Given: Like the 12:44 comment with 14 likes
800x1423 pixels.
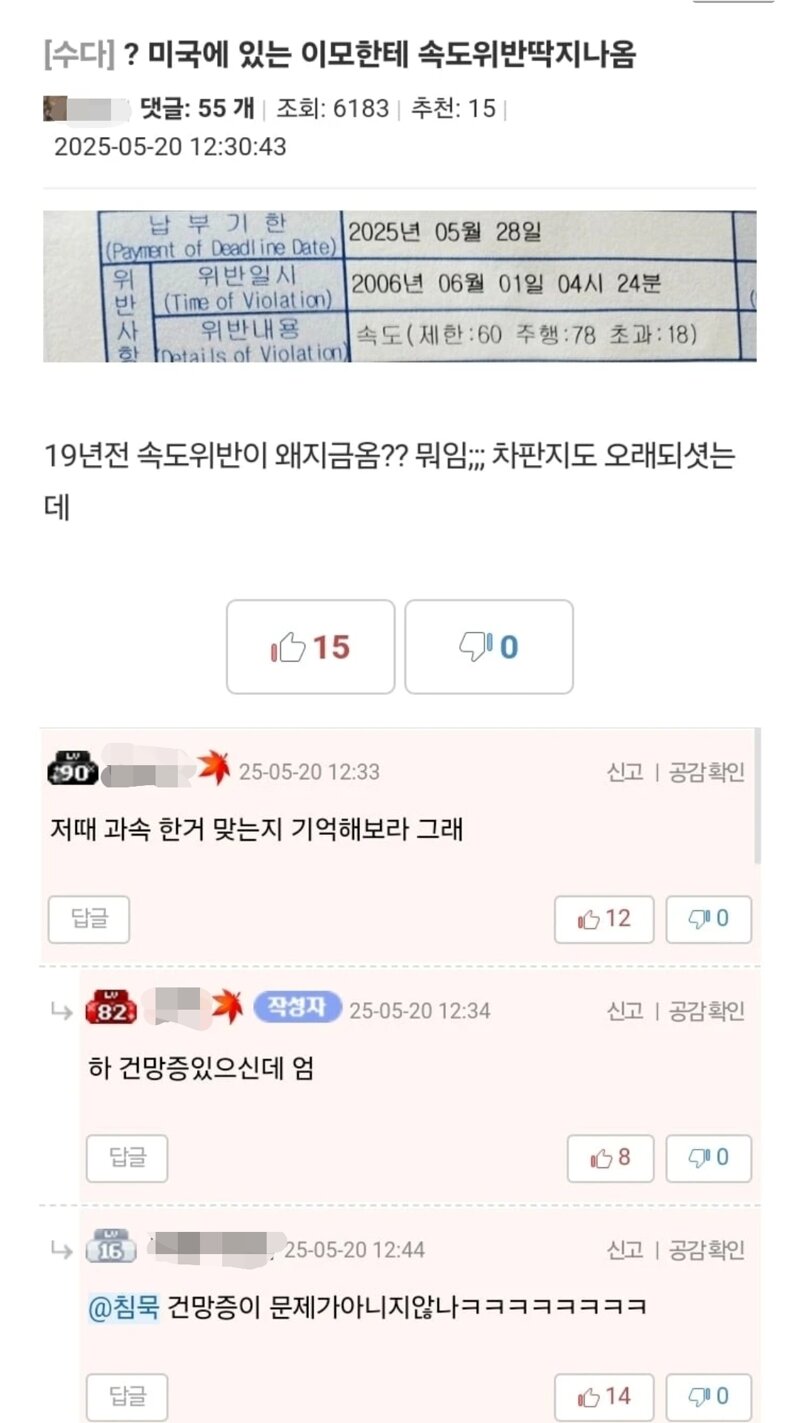Looking at the screenshot, I should [604, 1397].
